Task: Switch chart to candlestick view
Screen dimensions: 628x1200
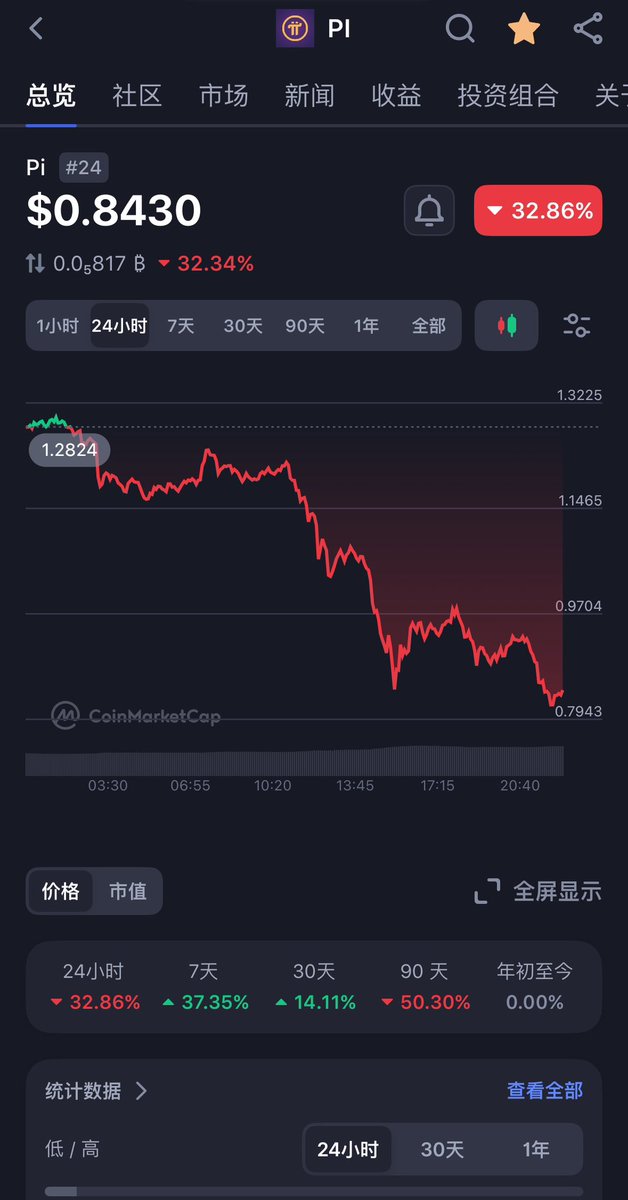Action: click(507, 326)
